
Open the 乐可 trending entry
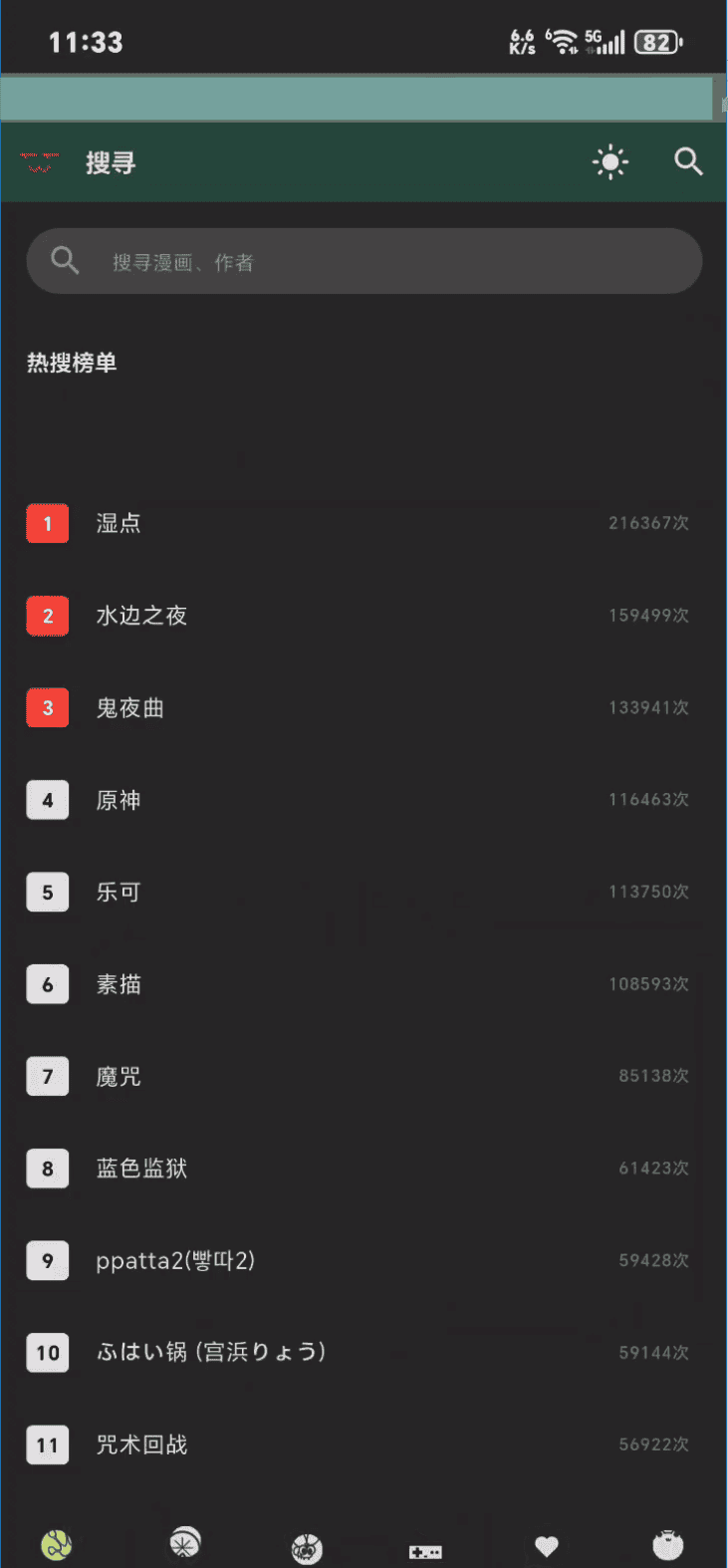click(x=119, y=892)
